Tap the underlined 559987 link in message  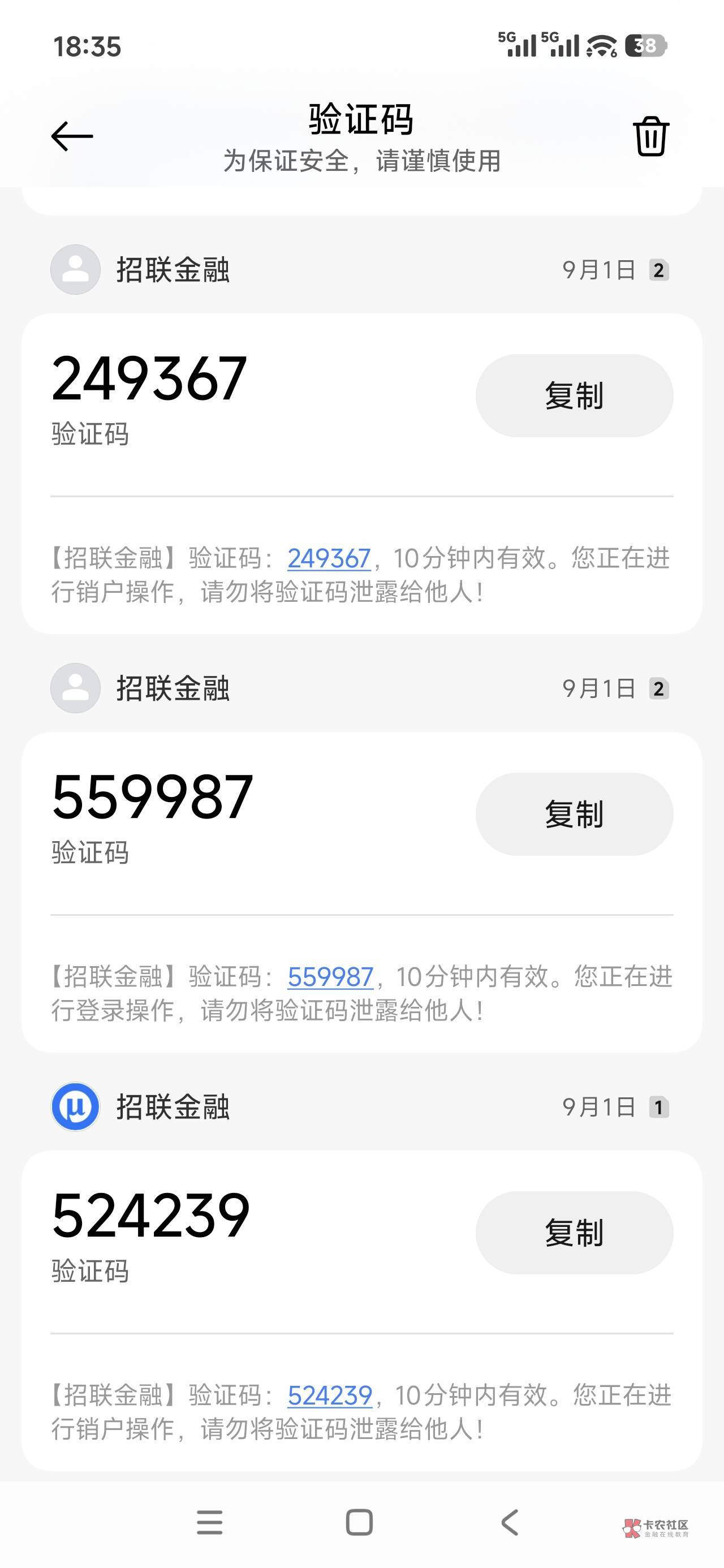tap(330, 977)
